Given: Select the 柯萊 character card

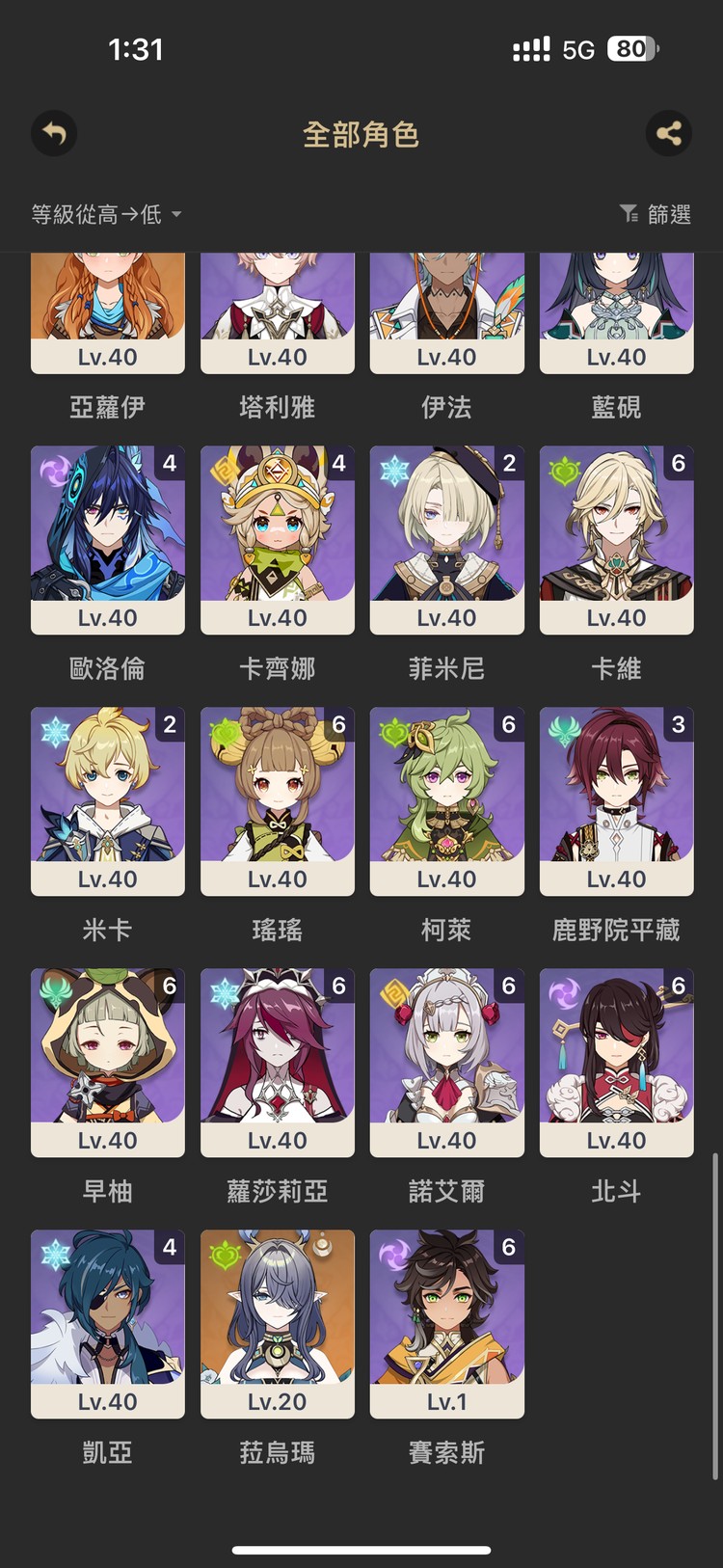Looking at the screenshot, I should (447, 800).
